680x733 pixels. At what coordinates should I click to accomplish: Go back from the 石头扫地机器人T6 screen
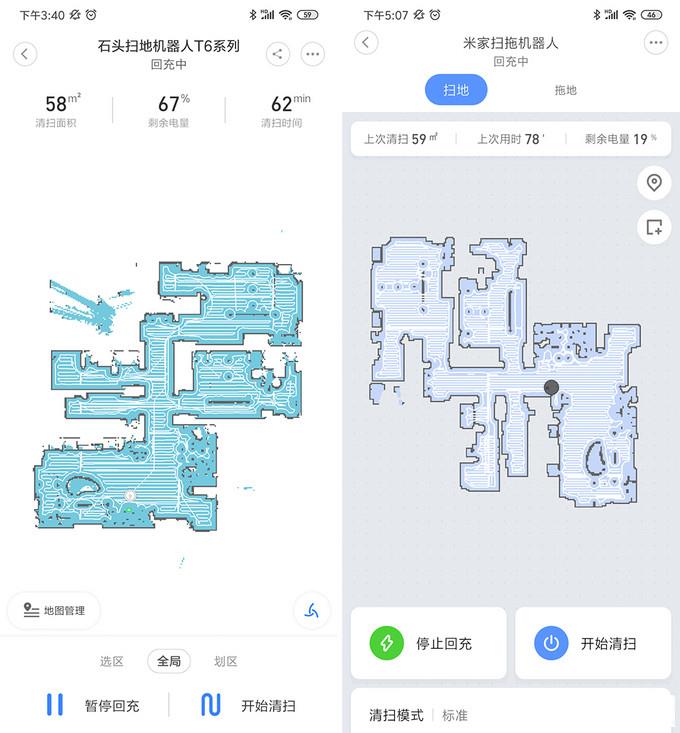point(25,54)
